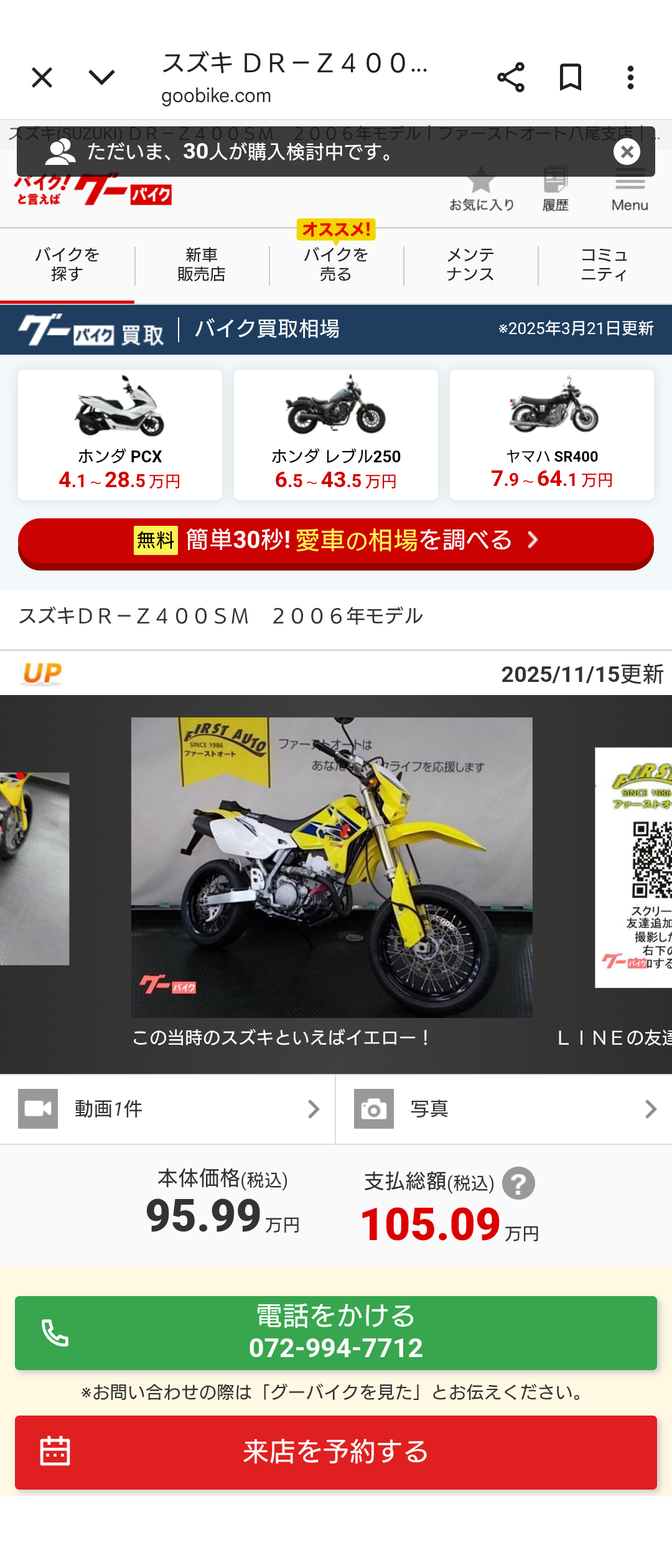Share this goobike page
This screenshot has width=672, height=1568.
[x=510, y=78]
